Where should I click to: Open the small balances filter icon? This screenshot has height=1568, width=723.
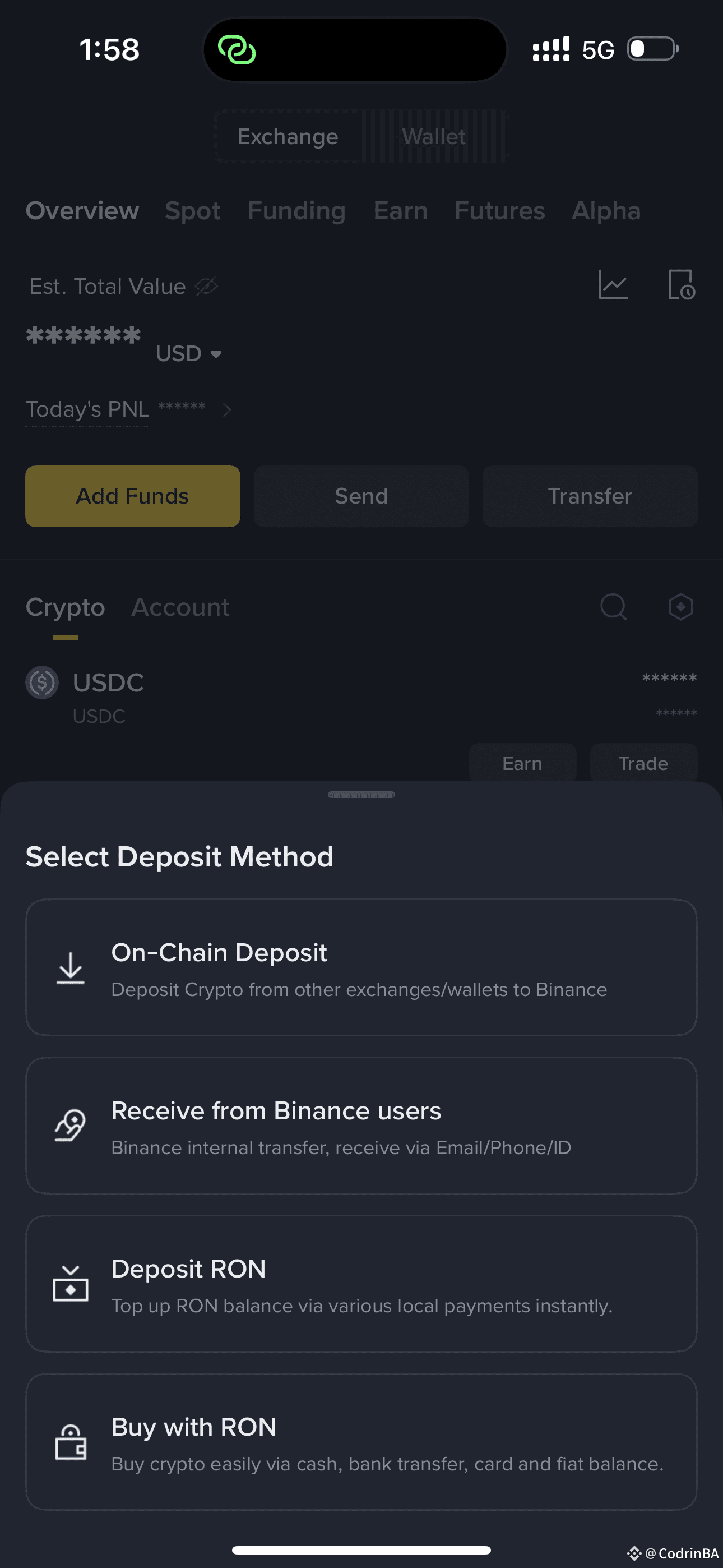[x=680, y=606]
